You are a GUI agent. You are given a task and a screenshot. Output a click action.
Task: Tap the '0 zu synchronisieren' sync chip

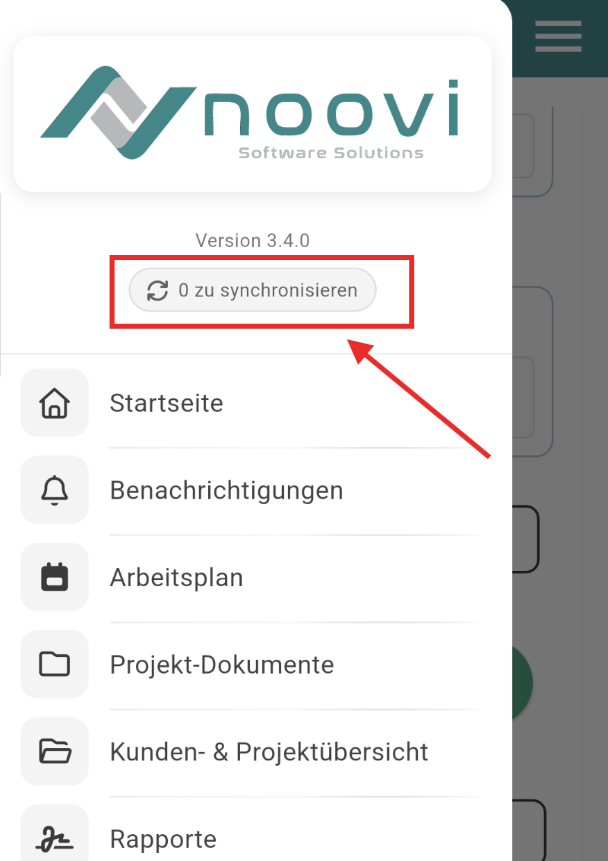click(x=253, y=291)
